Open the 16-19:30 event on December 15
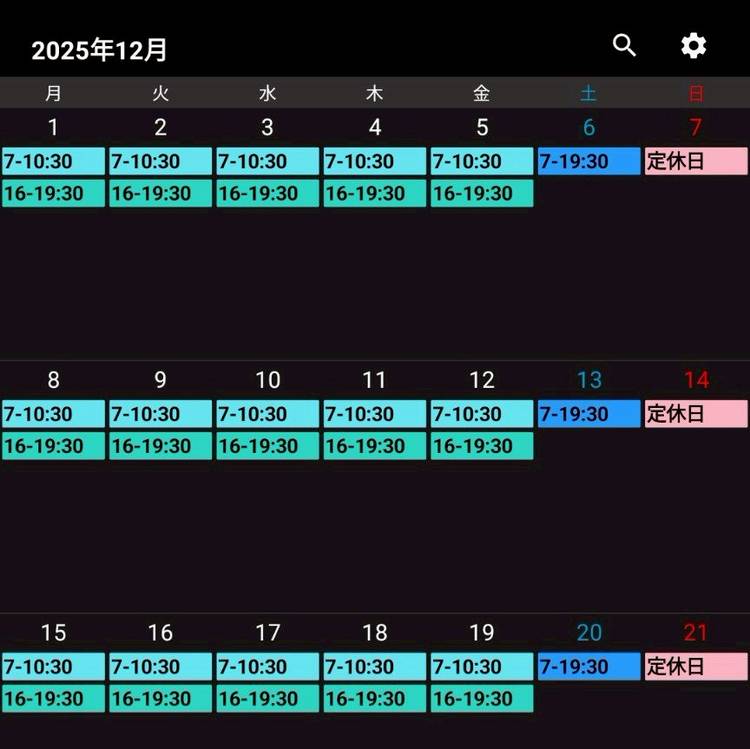Image resolution: width=750 pixels, height=749 pixels. (54, 699)
